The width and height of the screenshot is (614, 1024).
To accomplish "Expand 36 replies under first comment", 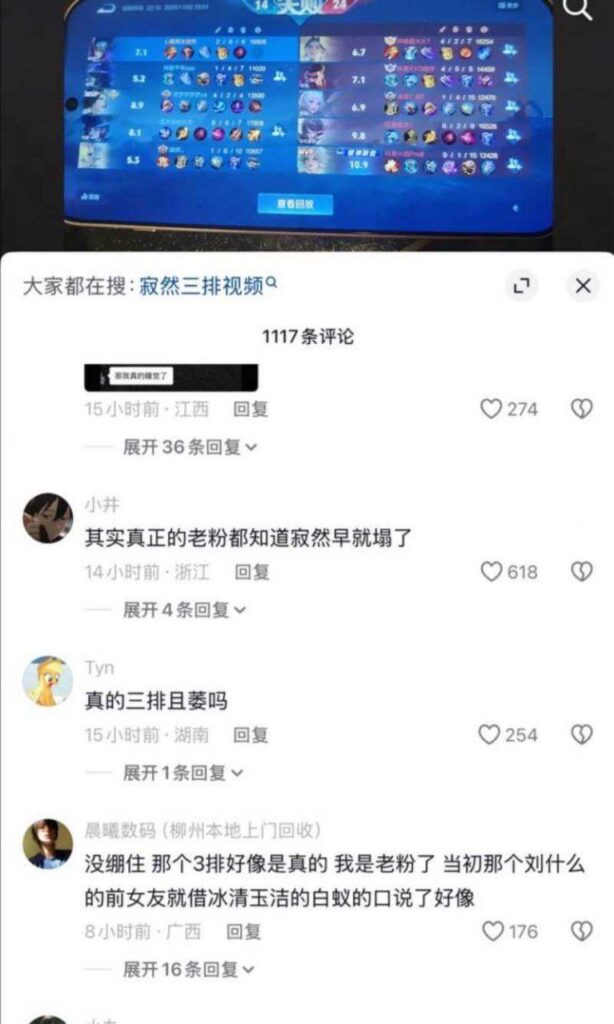I will [190, 447].
